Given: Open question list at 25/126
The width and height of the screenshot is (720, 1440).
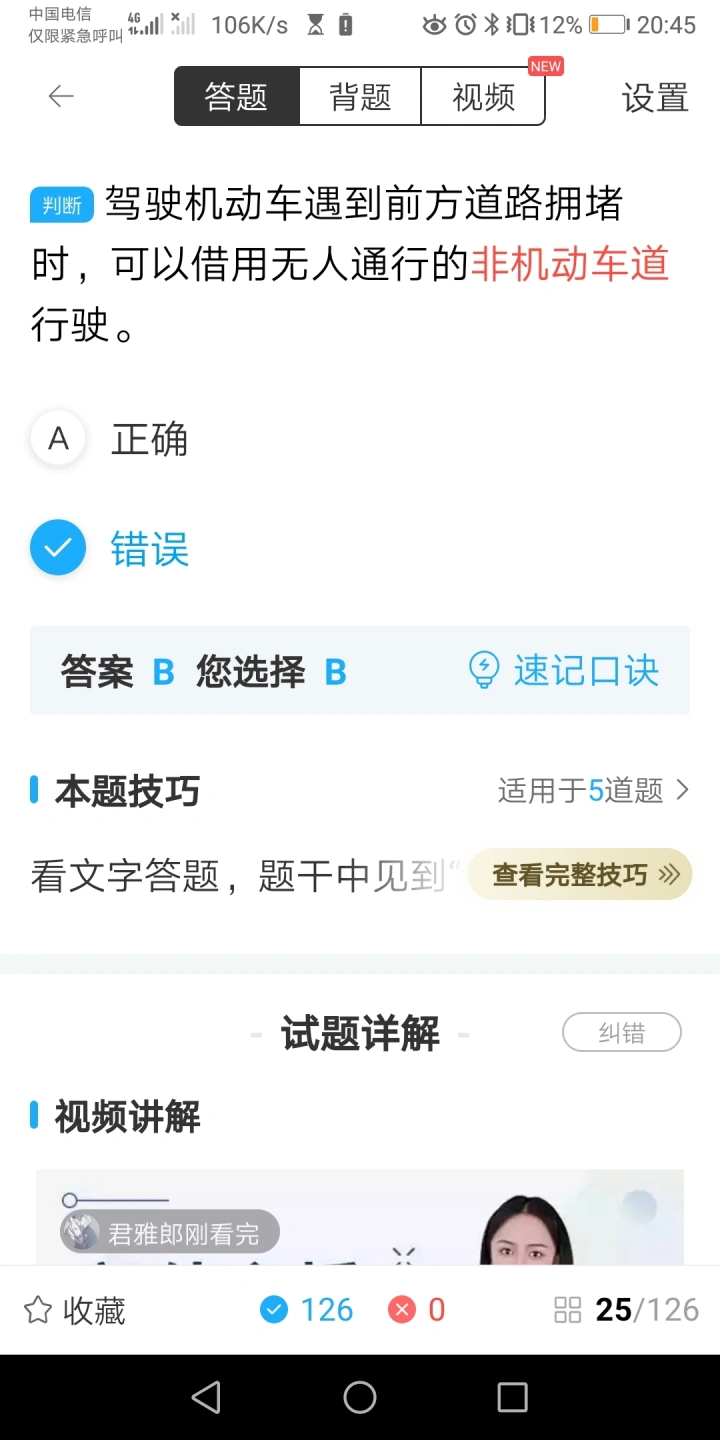Looking at the screenshot, I should (x=626, y=1310).
